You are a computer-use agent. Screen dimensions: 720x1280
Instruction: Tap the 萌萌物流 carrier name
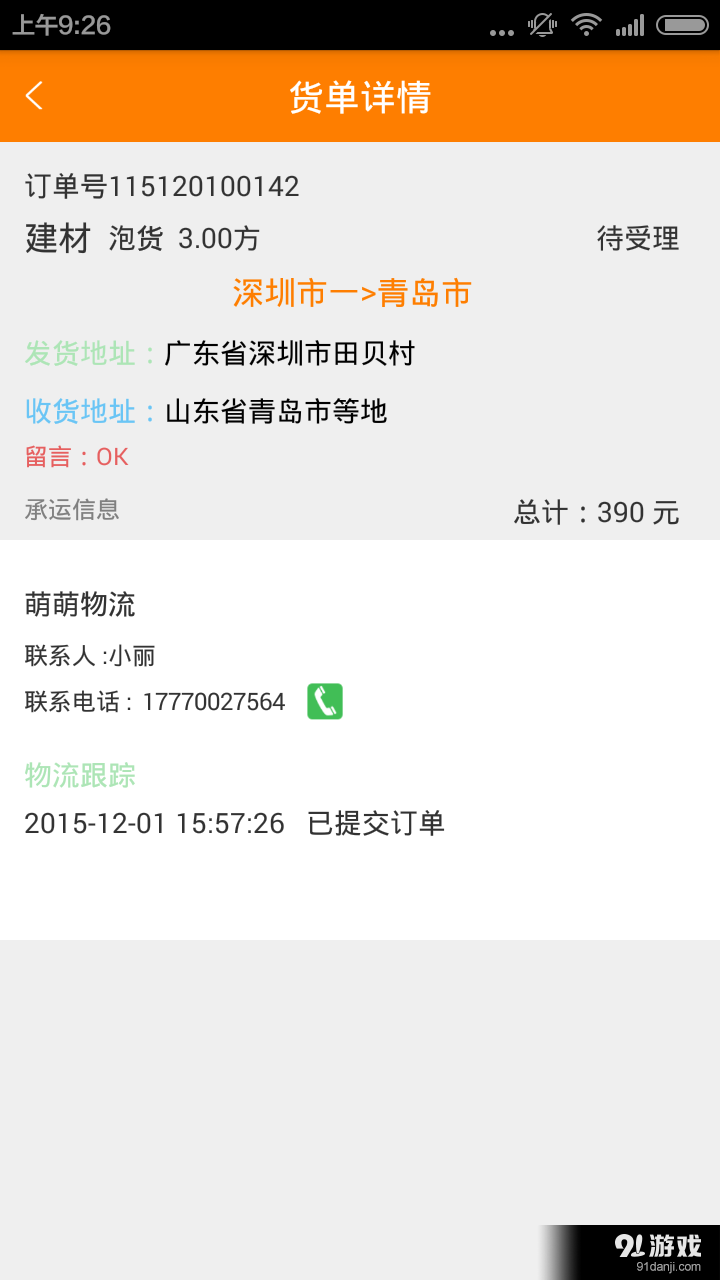pos(80,605)
